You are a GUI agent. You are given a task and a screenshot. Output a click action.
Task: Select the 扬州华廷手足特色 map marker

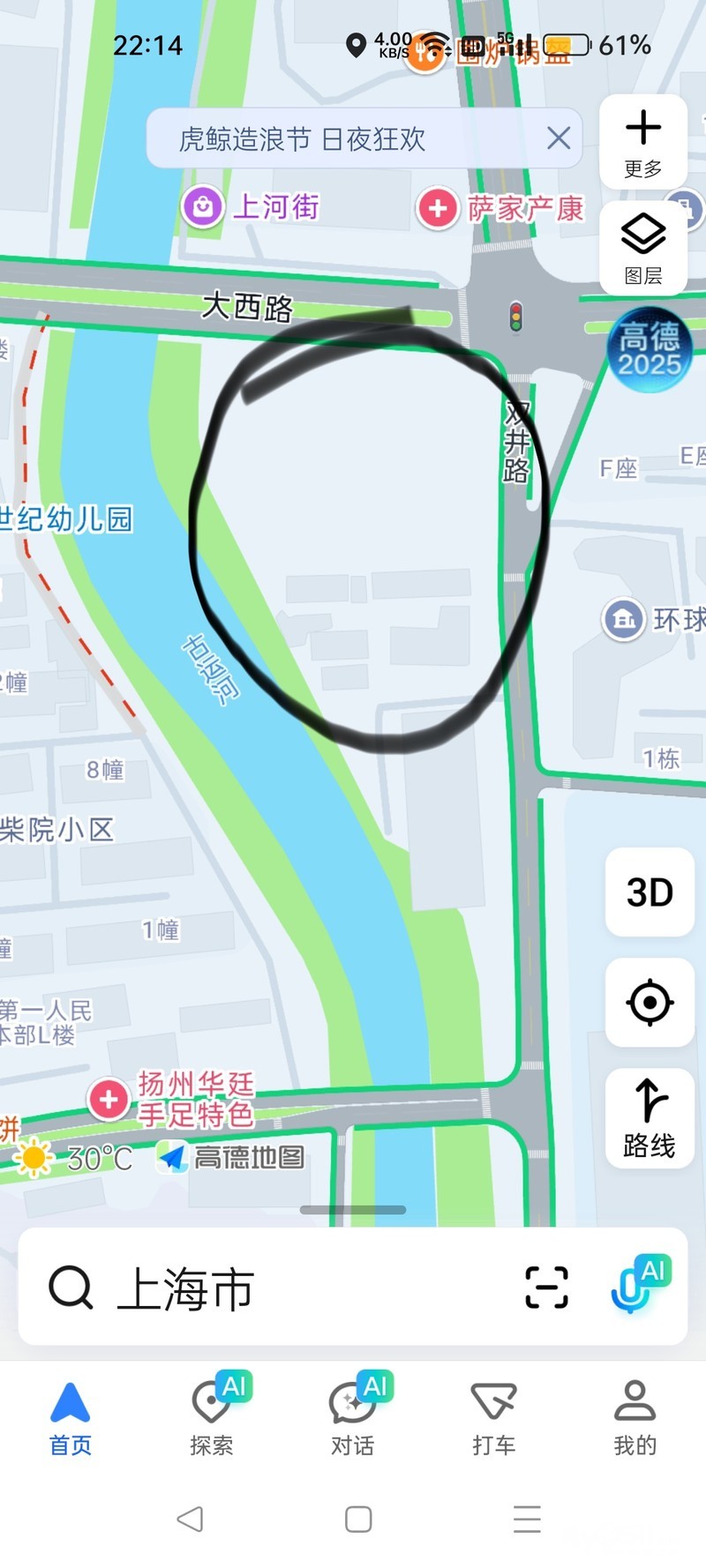pos(109,1100)
